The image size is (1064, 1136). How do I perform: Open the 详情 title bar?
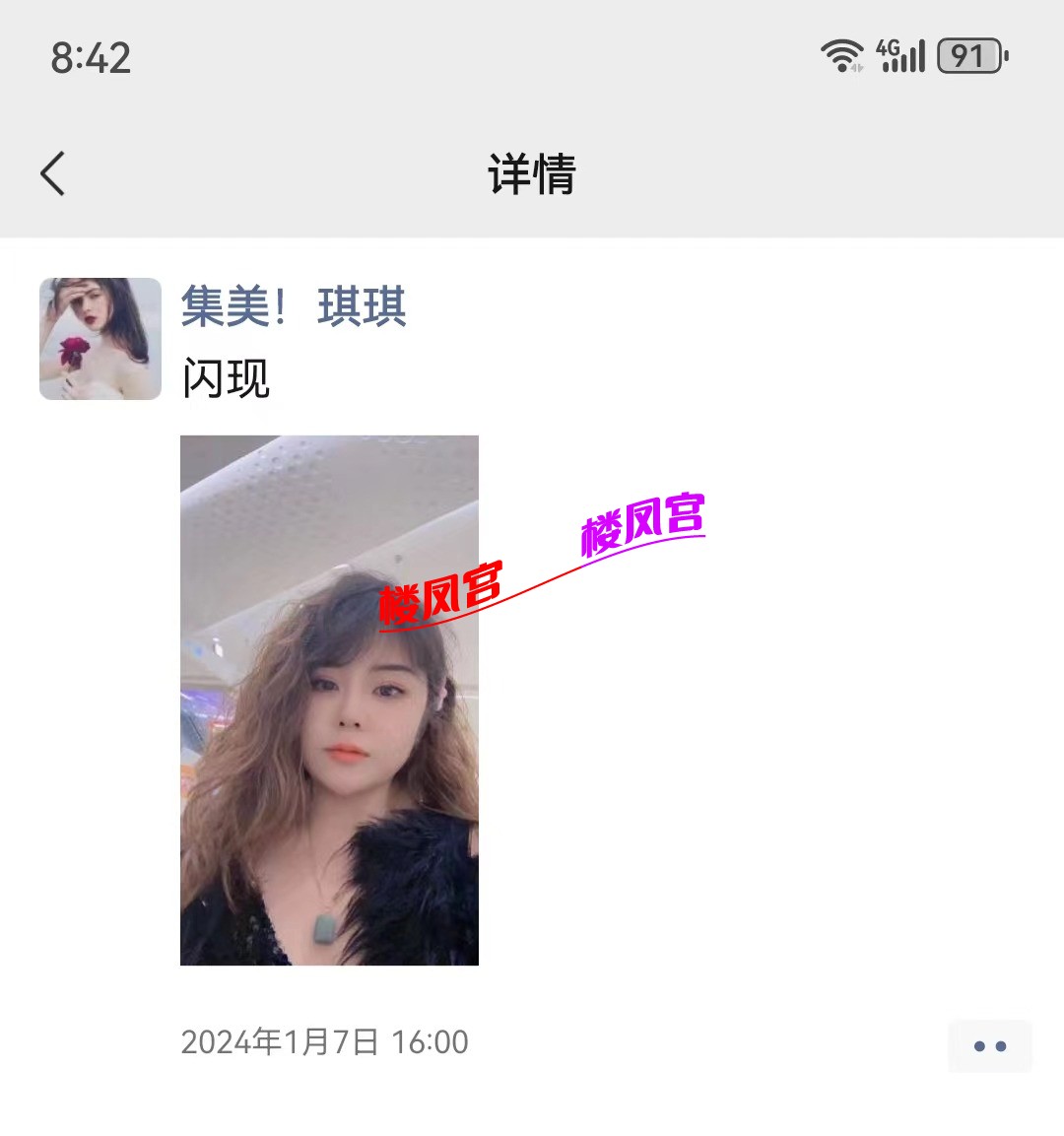pos(532,175)
